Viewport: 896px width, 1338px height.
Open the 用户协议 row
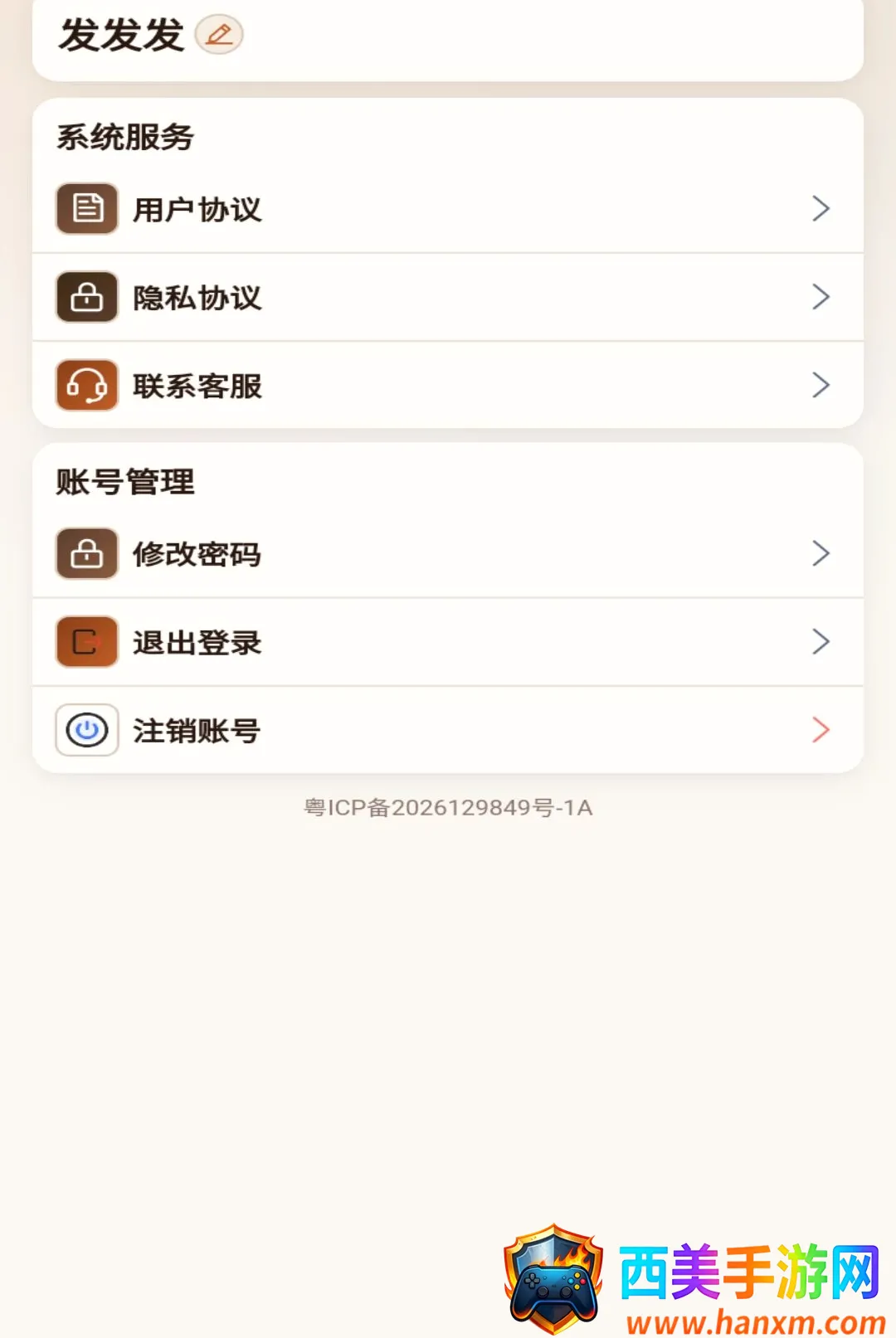[448, 209]
